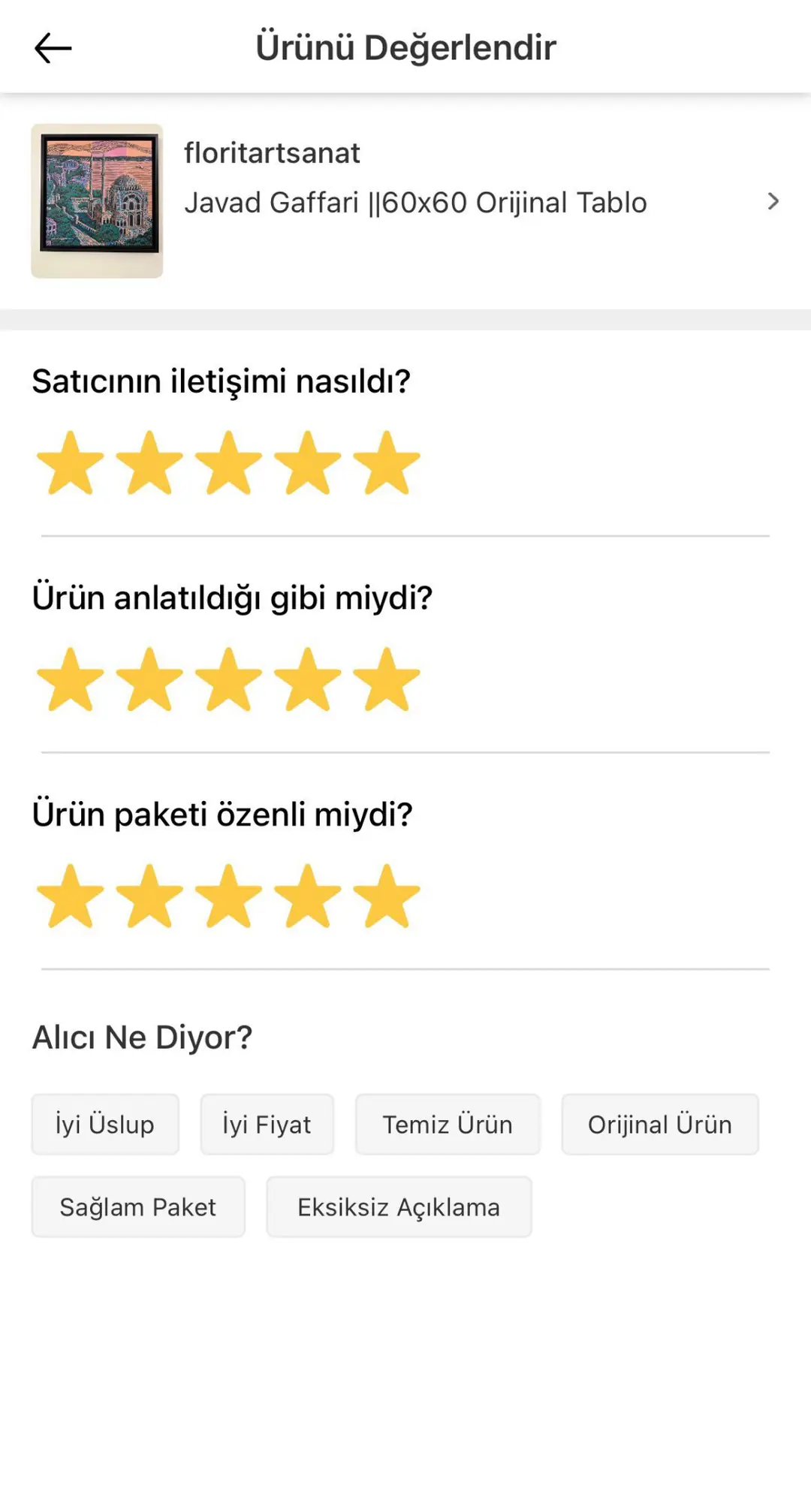Tap the Temiz Ürün chip
Screen dimensions: 811x1512
[448, 1124]
